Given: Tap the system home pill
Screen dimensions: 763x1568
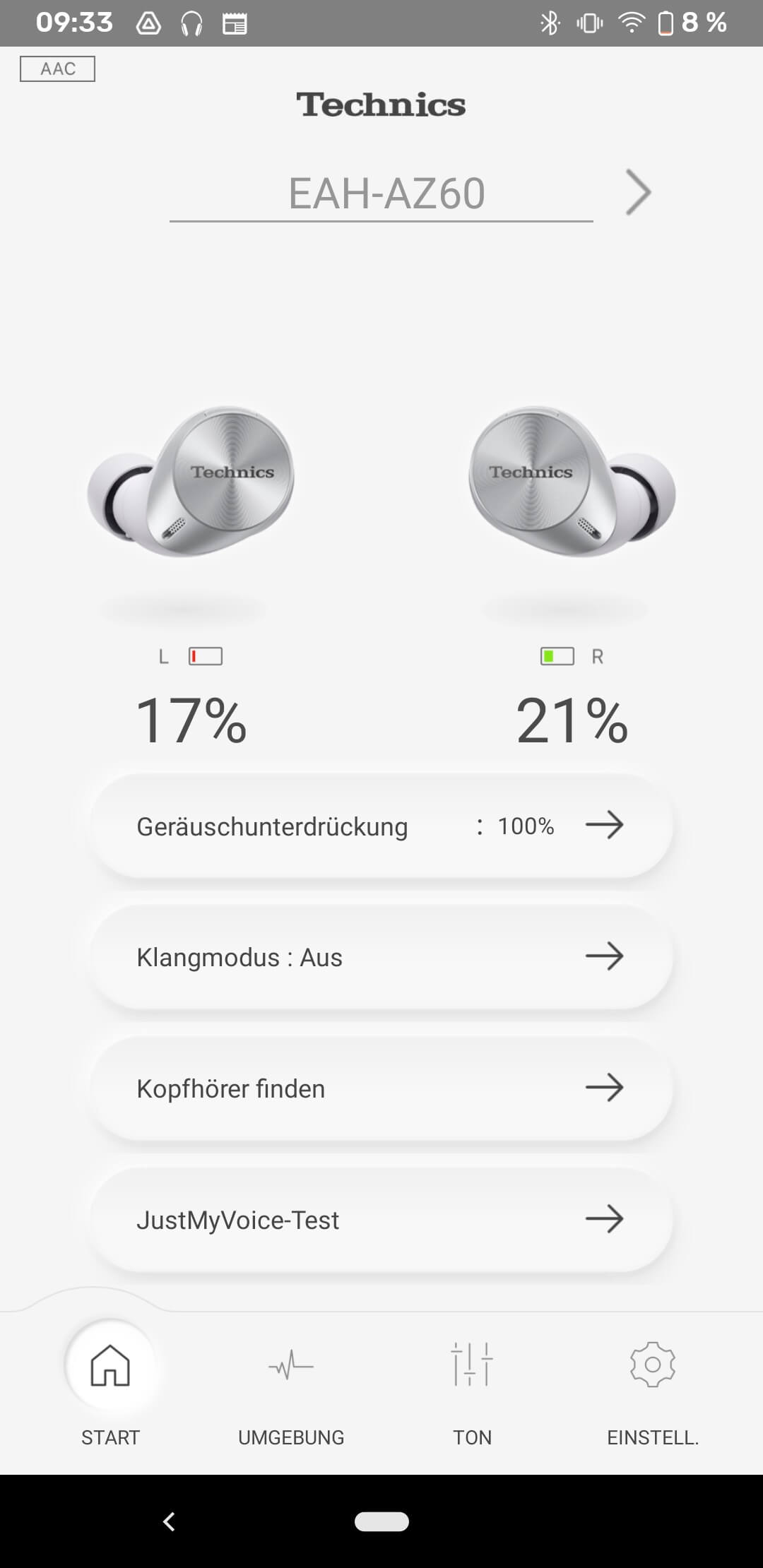Looking at the screenshot, I should tap(381, 1521).
